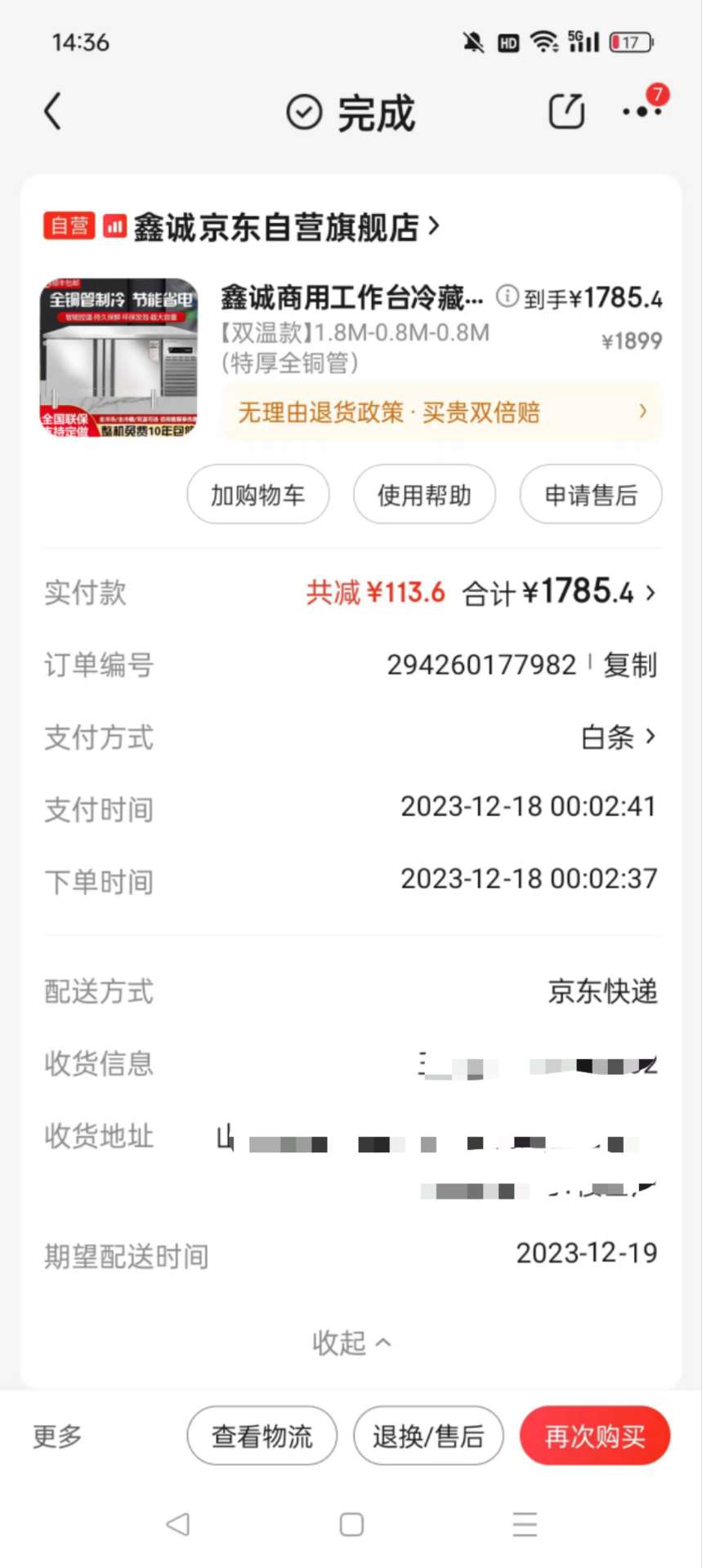Open the refrigerator product thumbnail
Image resolution: width=702 pixels, height=1568 pixels.
click(119, 358)
